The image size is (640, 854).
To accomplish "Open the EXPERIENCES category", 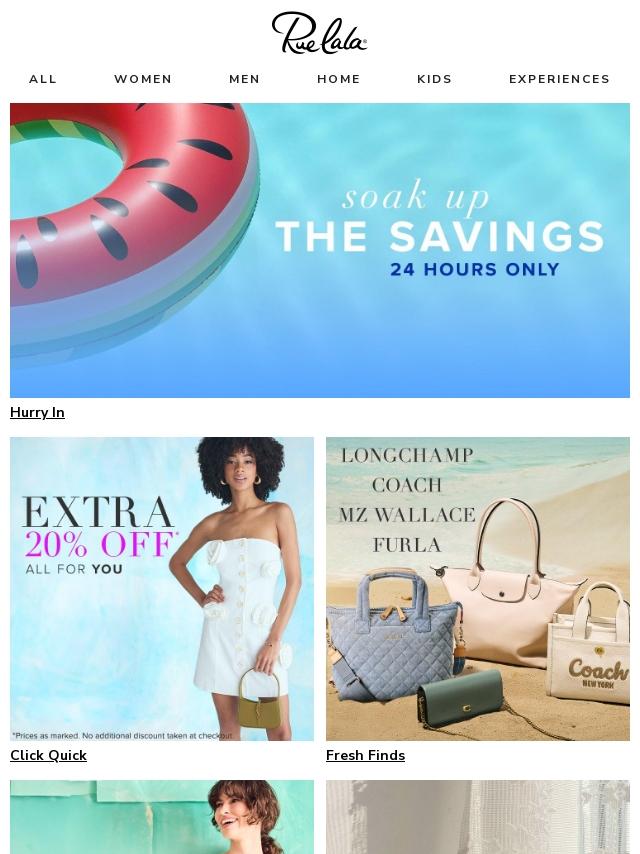I will point(559,79).
